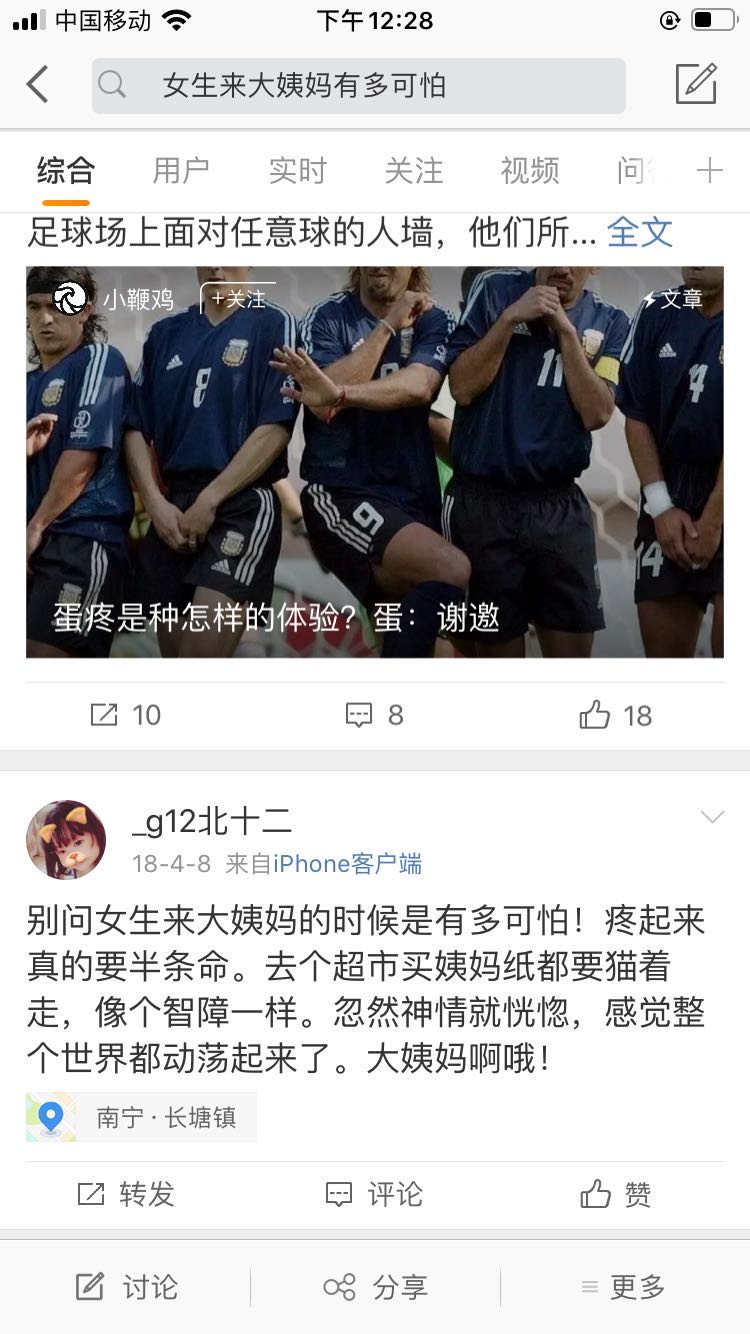Expand the post options chevron
This screenshot has width=750, height=1334.
[712, 816]
